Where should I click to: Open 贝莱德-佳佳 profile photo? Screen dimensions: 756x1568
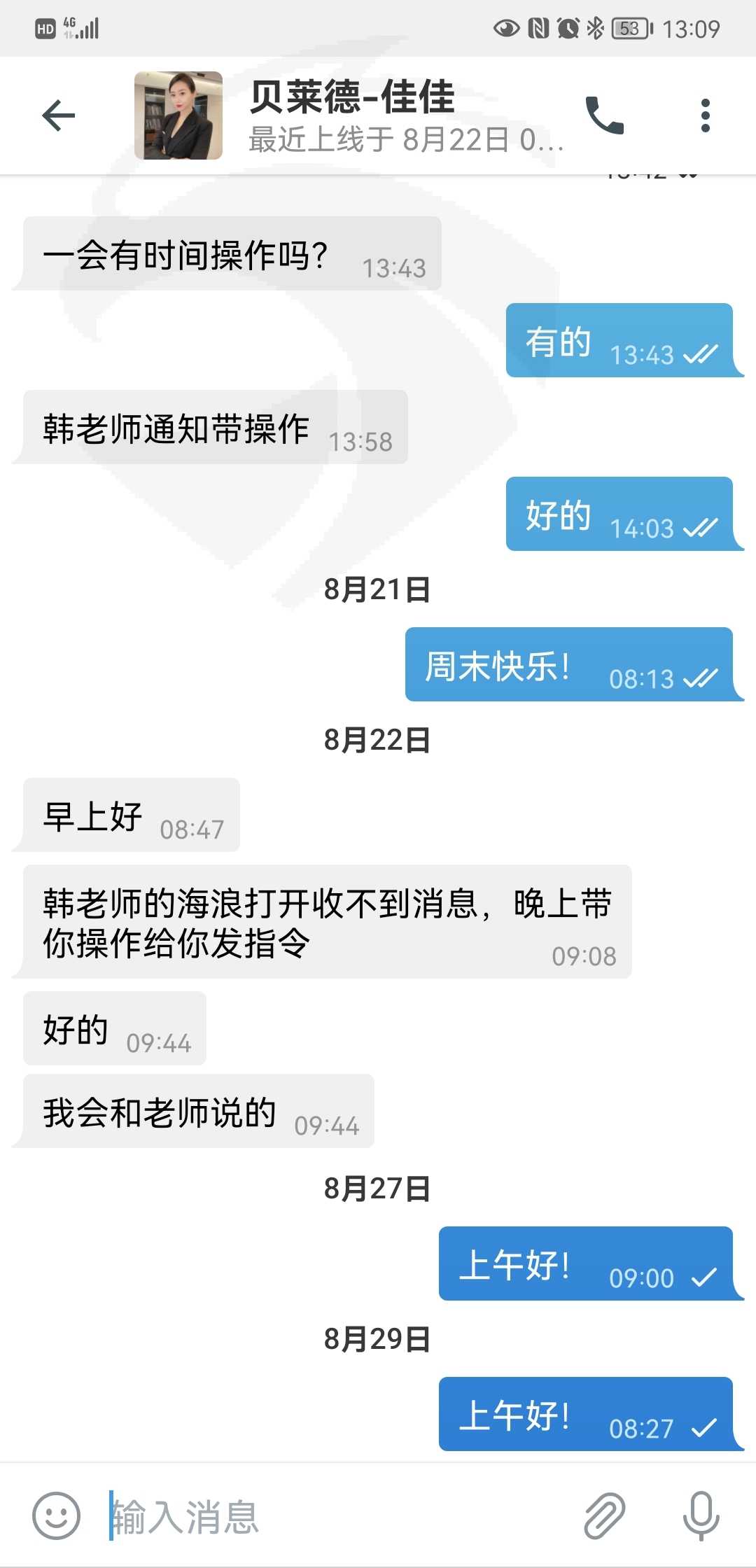pyautogui.click(x=178, y=115)
